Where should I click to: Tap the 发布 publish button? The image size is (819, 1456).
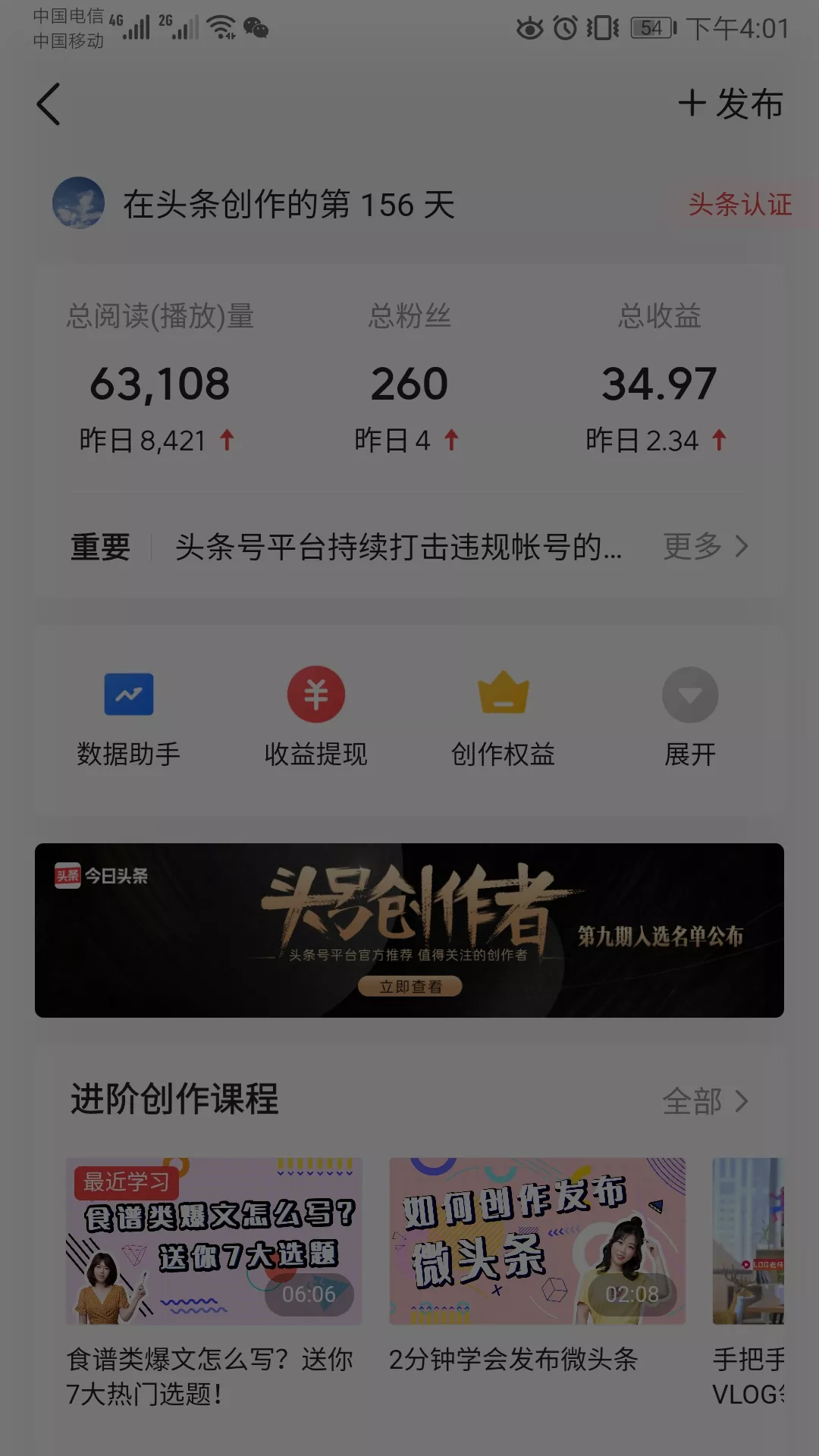pyautogui.click(x=731, y=104)
